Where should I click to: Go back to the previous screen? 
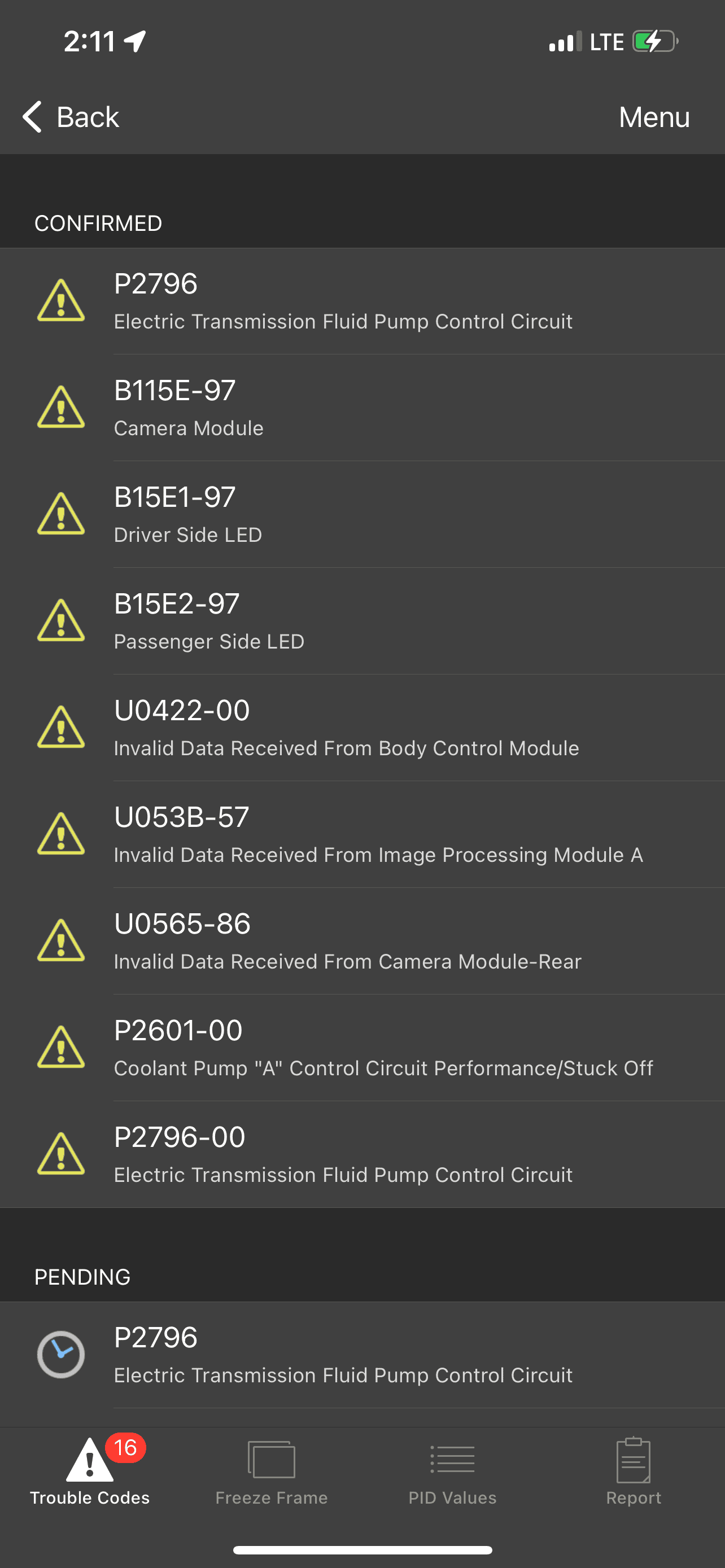pos(71,116)
